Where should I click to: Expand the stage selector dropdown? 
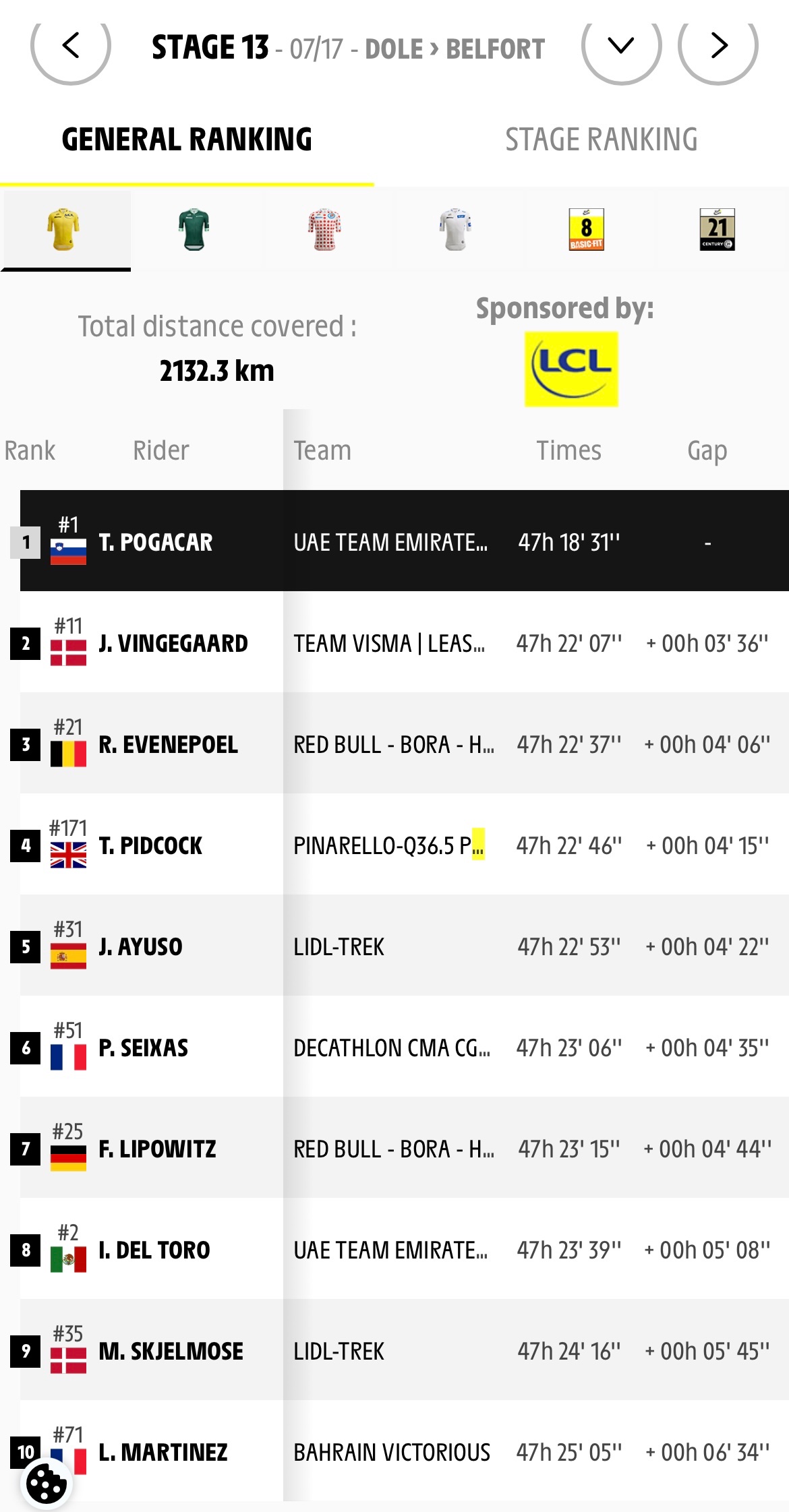(x=621, y=46)
